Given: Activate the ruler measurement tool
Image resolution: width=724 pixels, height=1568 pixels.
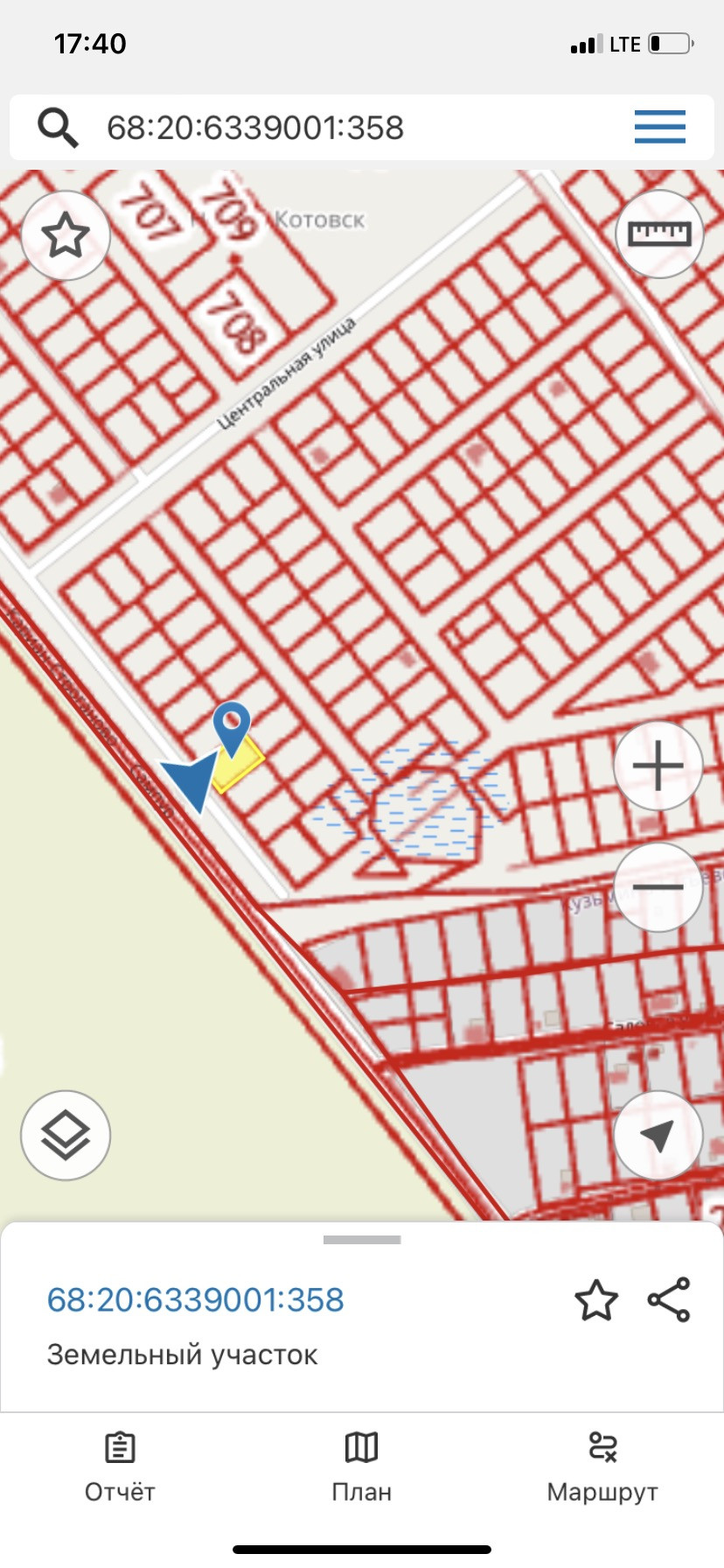Looking at the screenshot, I should click(659, 234).
